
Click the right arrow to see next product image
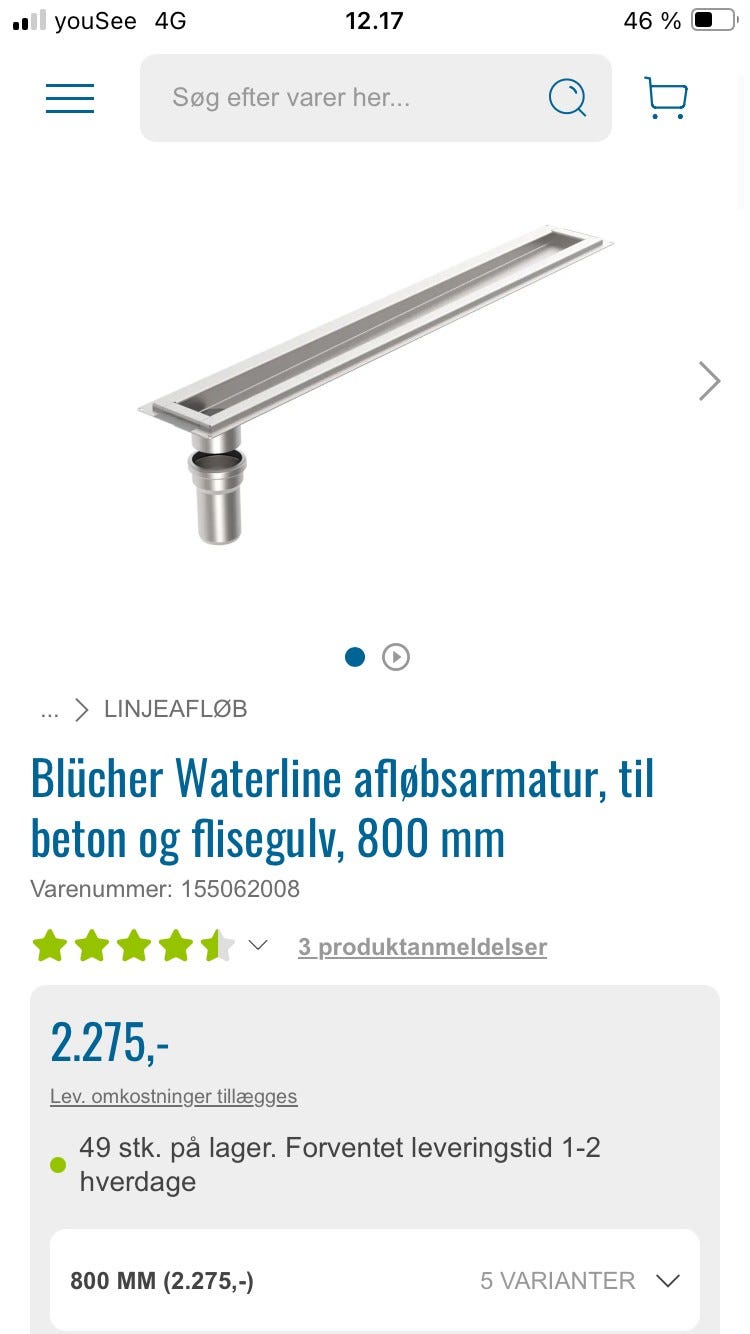[x=709, y=381]
